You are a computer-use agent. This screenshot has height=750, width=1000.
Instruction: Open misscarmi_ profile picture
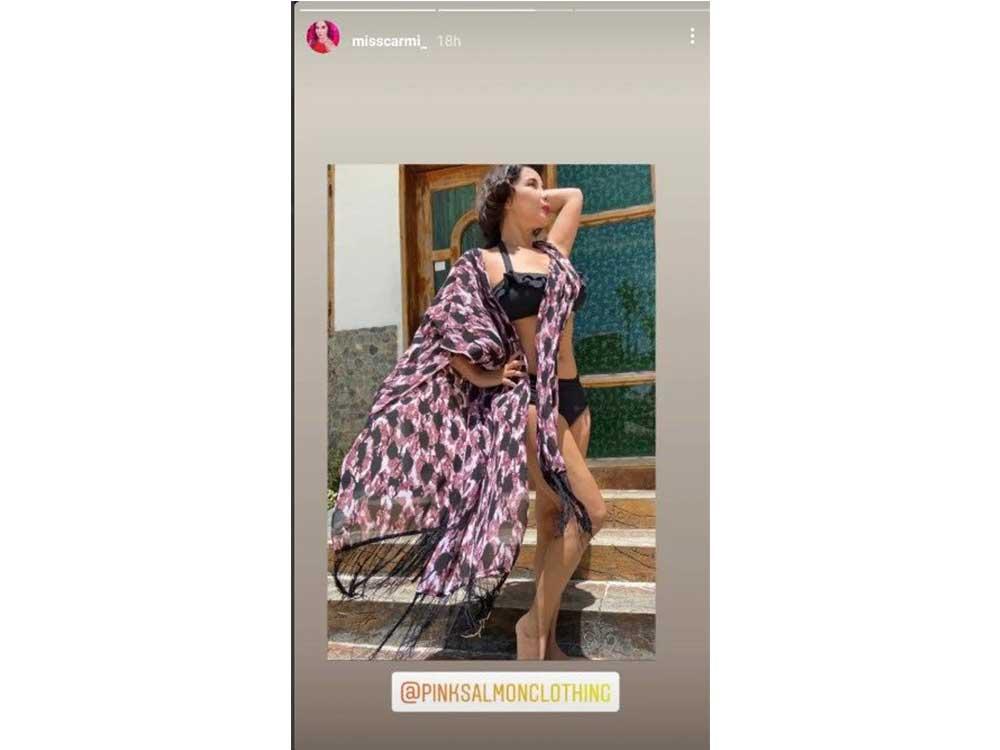click(x=323, y=37)
